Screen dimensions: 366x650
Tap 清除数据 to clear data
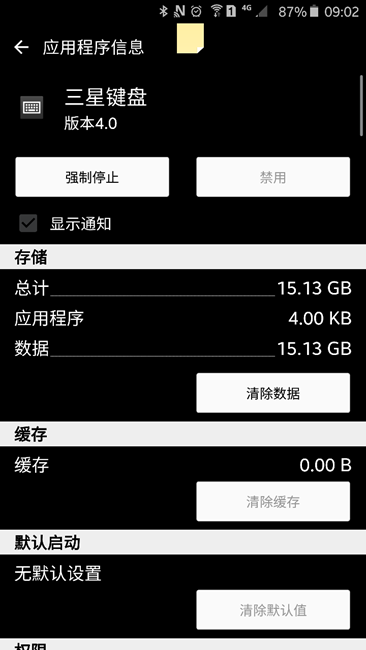point(273,393)
